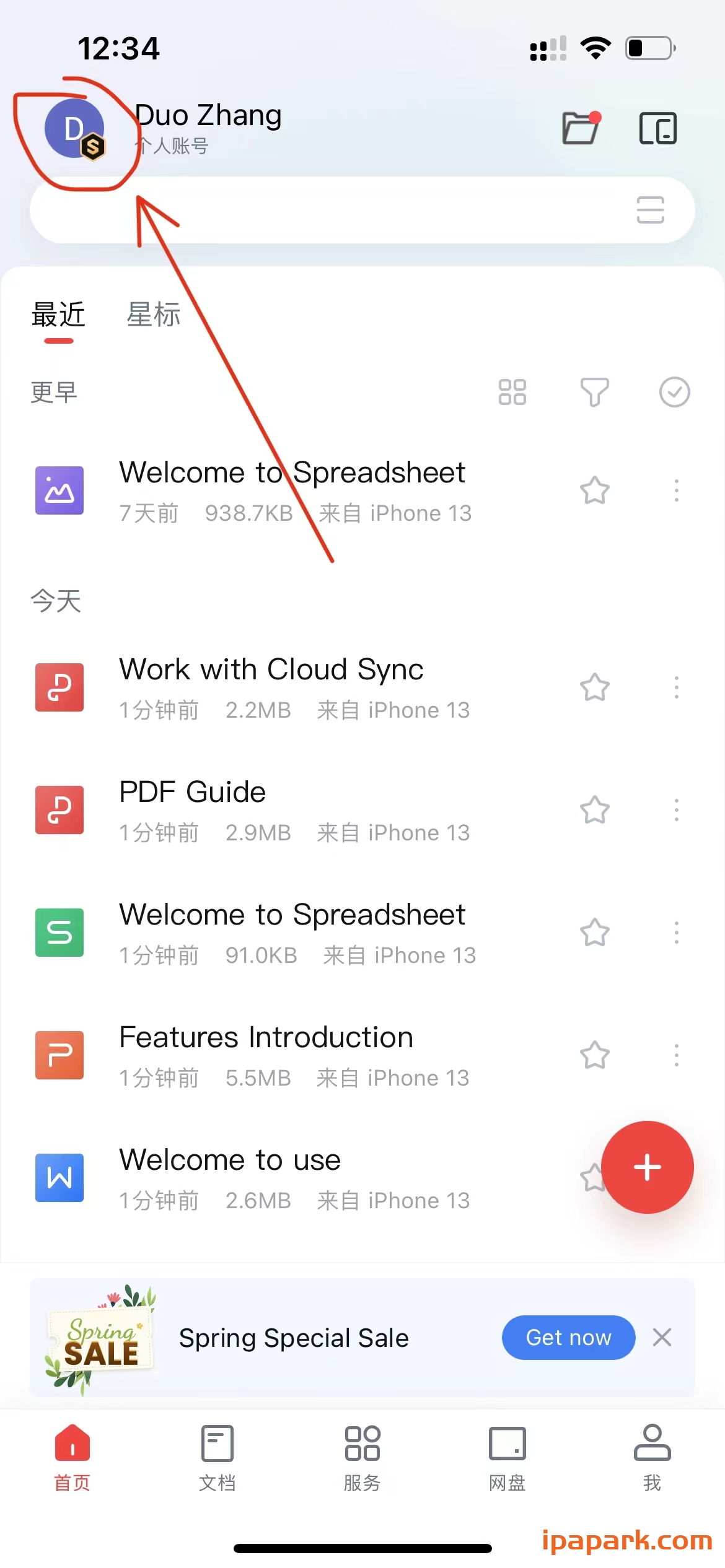This screenshot has height=1568, width=725.
Task: Open the filter options for file list
Action: (594, 392)
